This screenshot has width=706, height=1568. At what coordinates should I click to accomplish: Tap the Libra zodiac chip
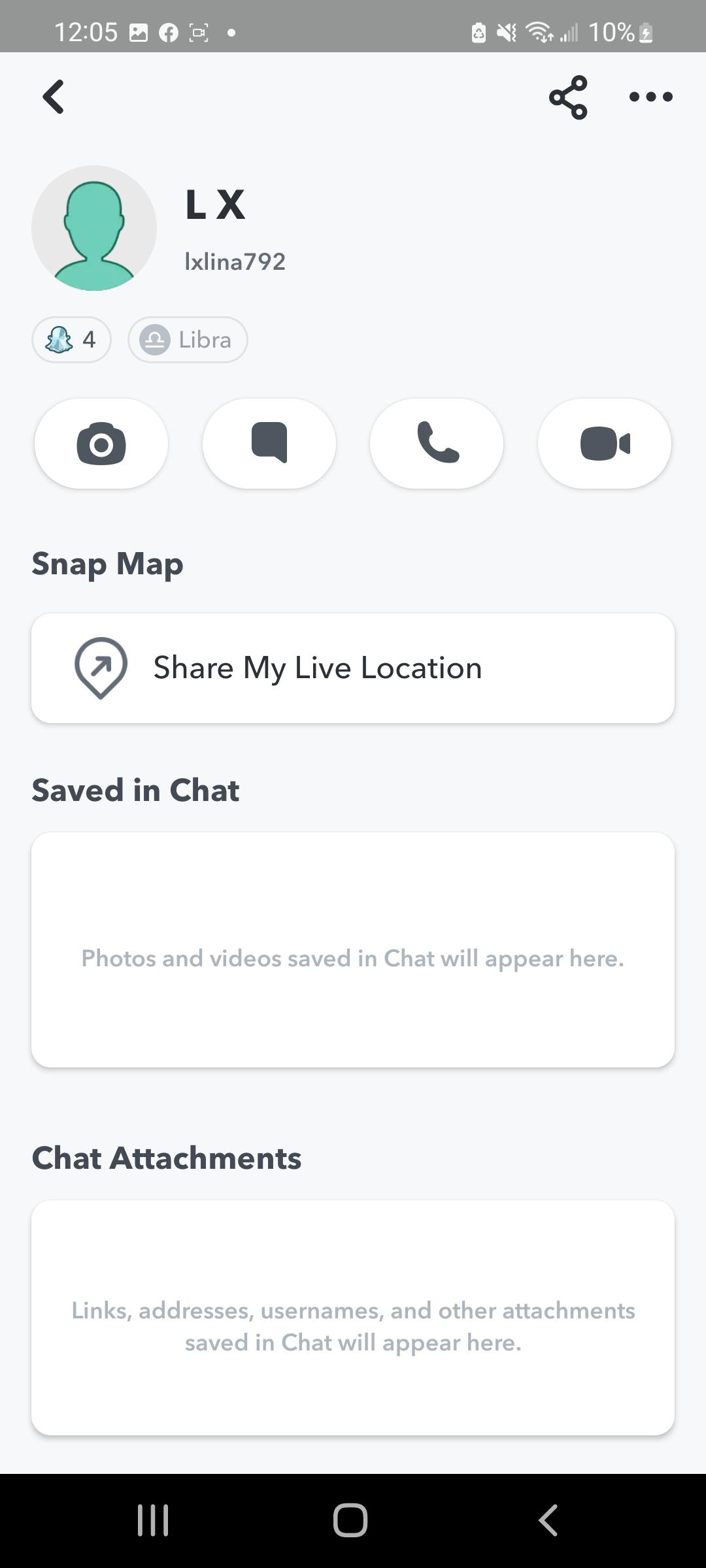click(188, 340)
